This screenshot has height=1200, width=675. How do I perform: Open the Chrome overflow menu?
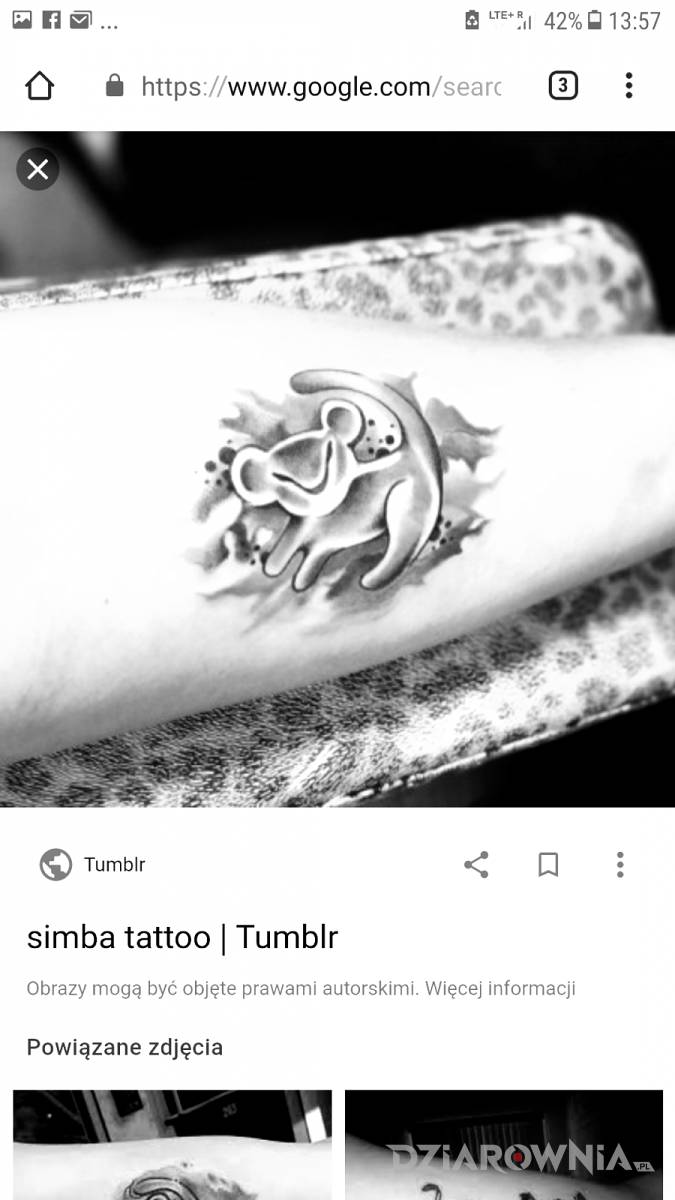coord(629,86)
